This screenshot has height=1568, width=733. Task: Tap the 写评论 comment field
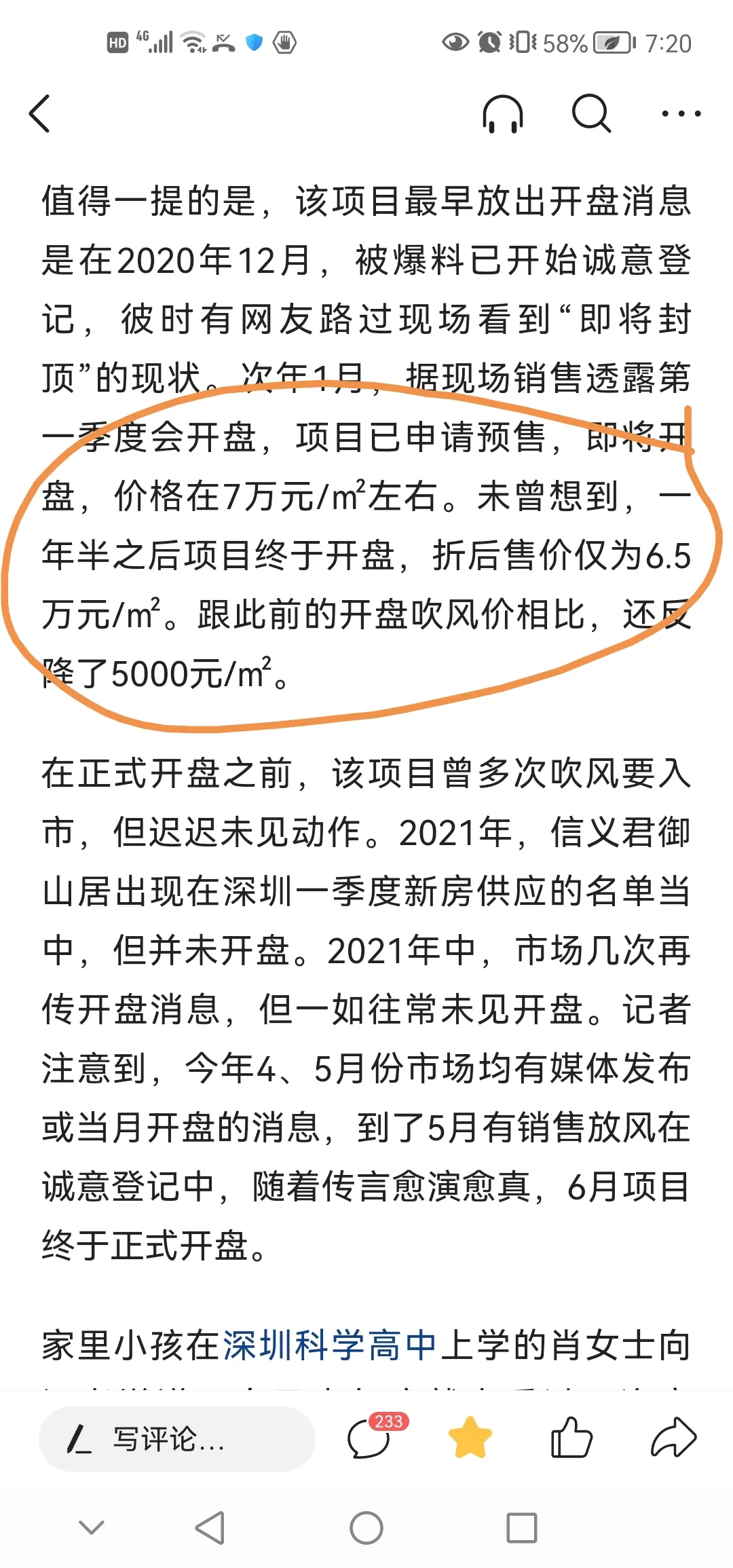coord(177,1438)
